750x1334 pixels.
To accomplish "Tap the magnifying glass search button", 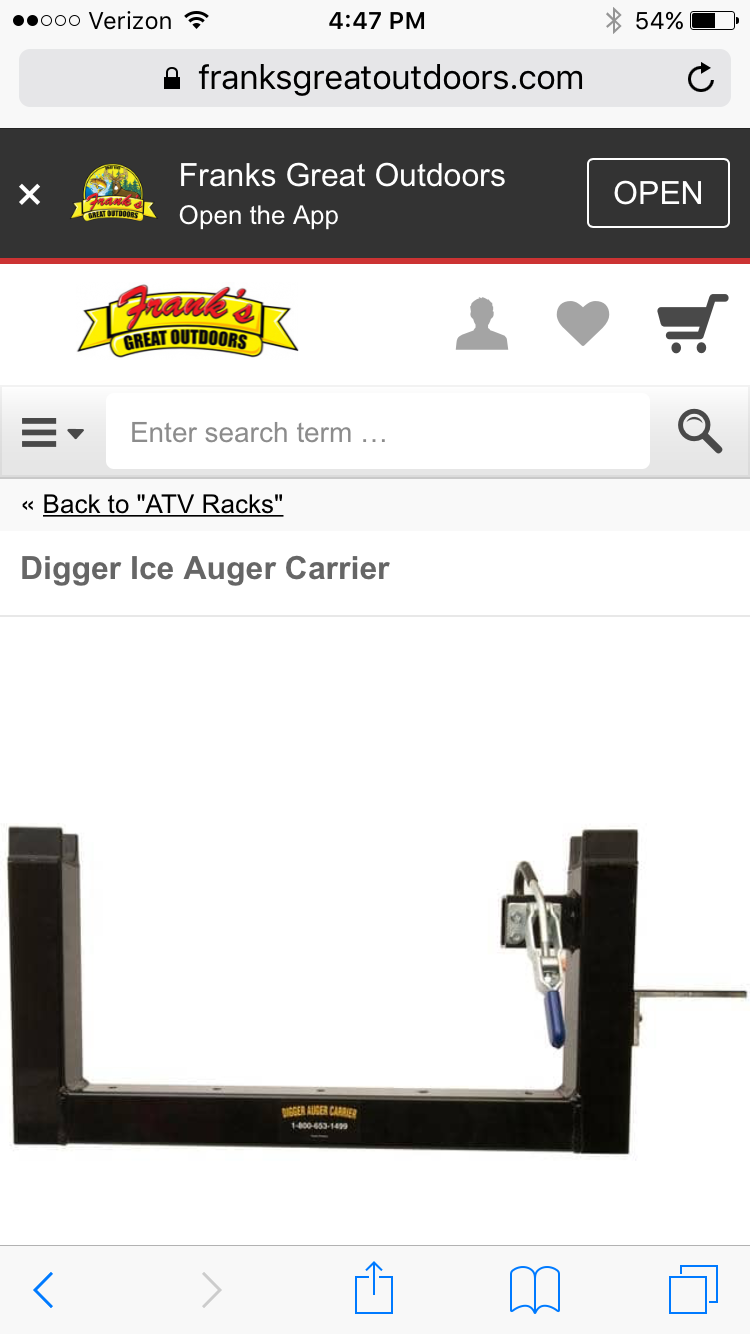I will (x=700, y=432).
